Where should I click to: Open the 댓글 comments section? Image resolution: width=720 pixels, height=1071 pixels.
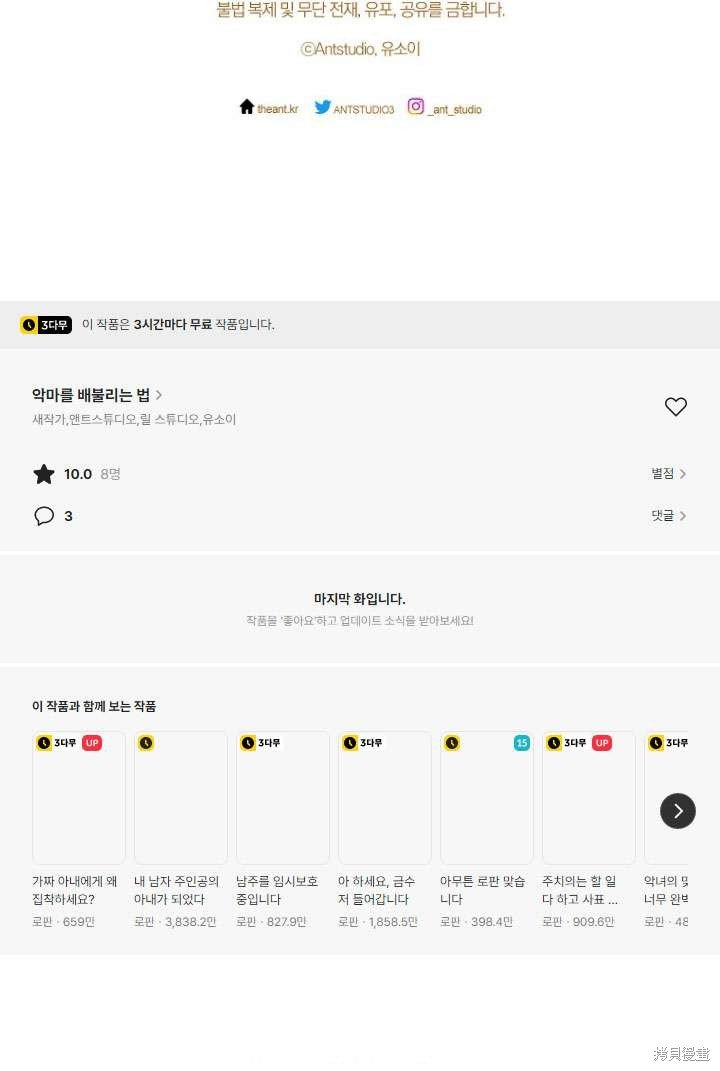668,516
